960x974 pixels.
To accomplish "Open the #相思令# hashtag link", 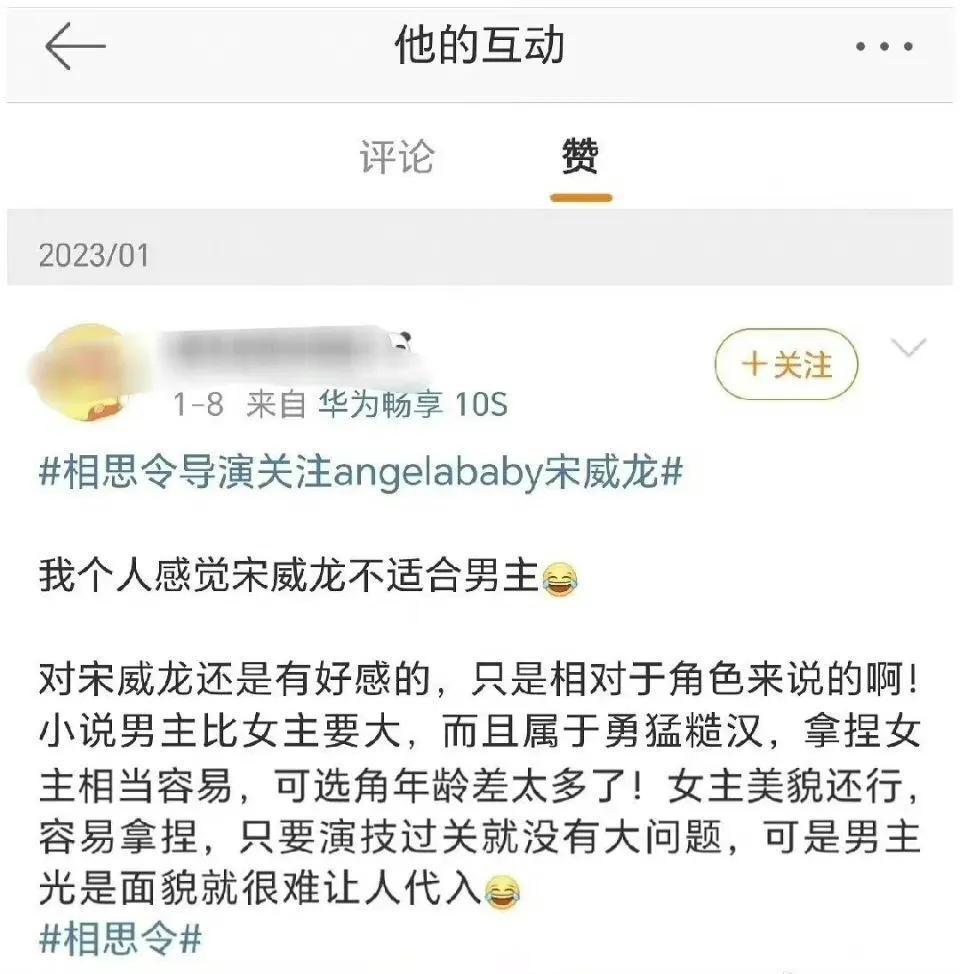I will [120, 939].
